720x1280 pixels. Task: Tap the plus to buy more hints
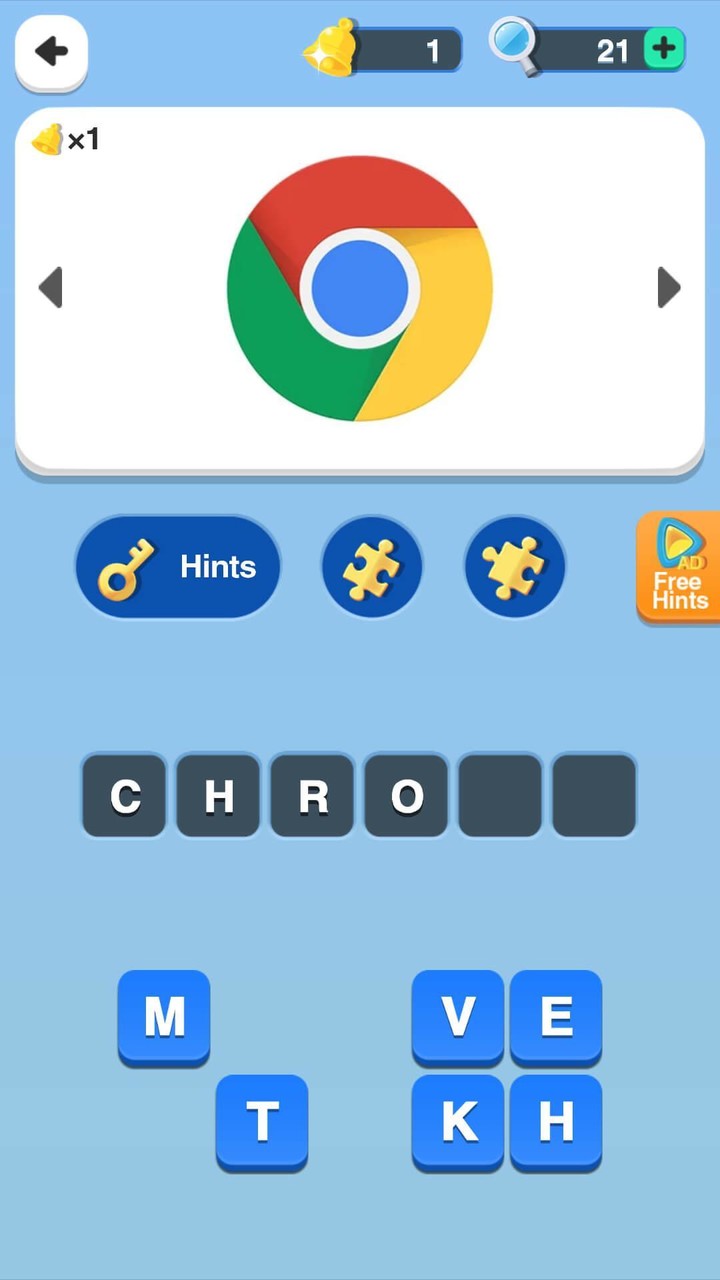665,45
